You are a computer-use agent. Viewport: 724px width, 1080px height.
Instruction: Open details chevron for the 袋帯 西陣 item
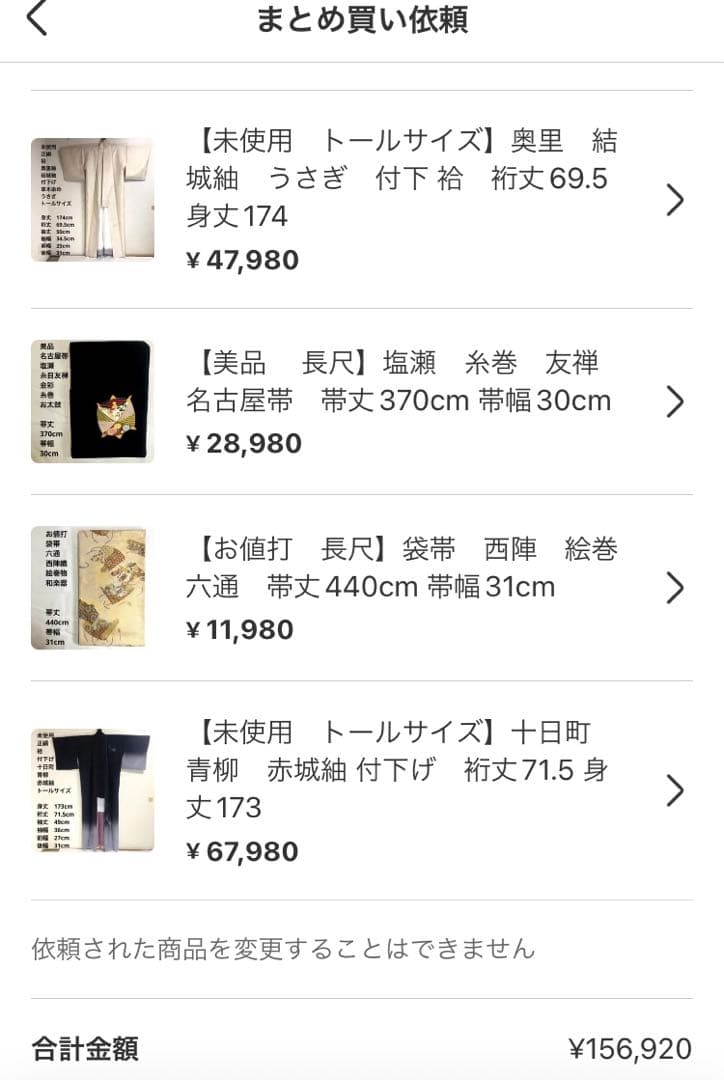(x=675, y=589)
